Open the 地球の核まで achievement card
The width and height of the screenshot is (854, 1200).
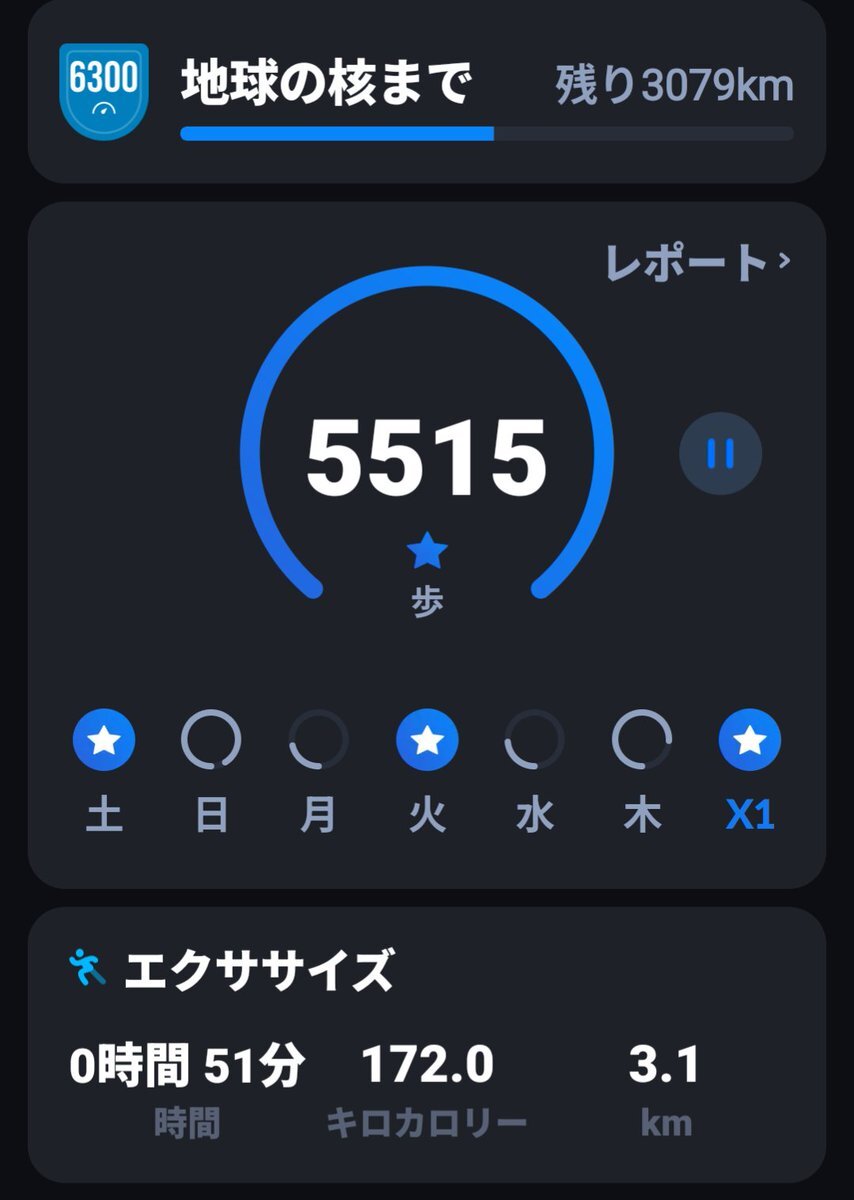pos(426,92)
